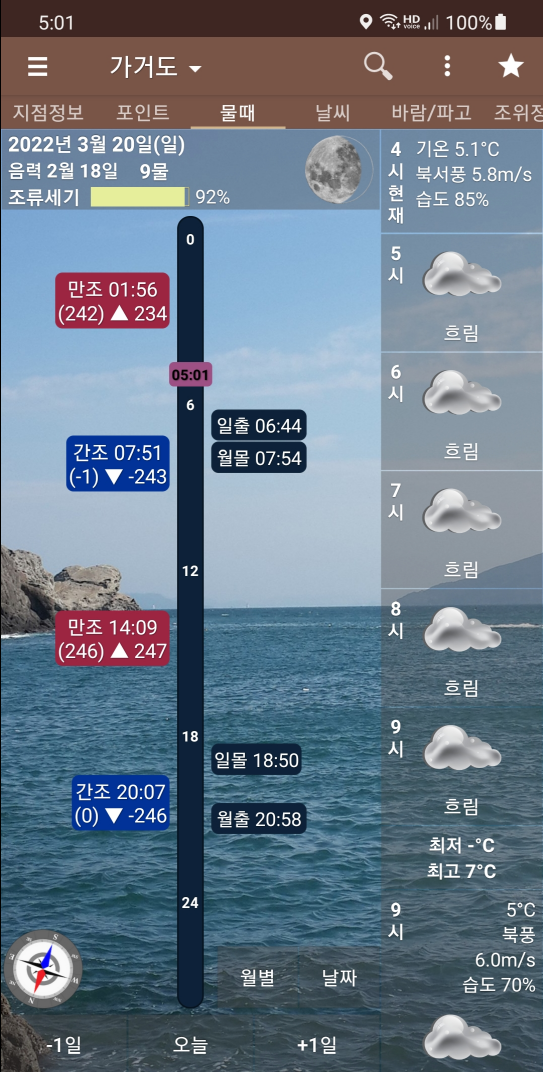Open the search magnifier
543x1072 pixels.
(x=378, y=66)
